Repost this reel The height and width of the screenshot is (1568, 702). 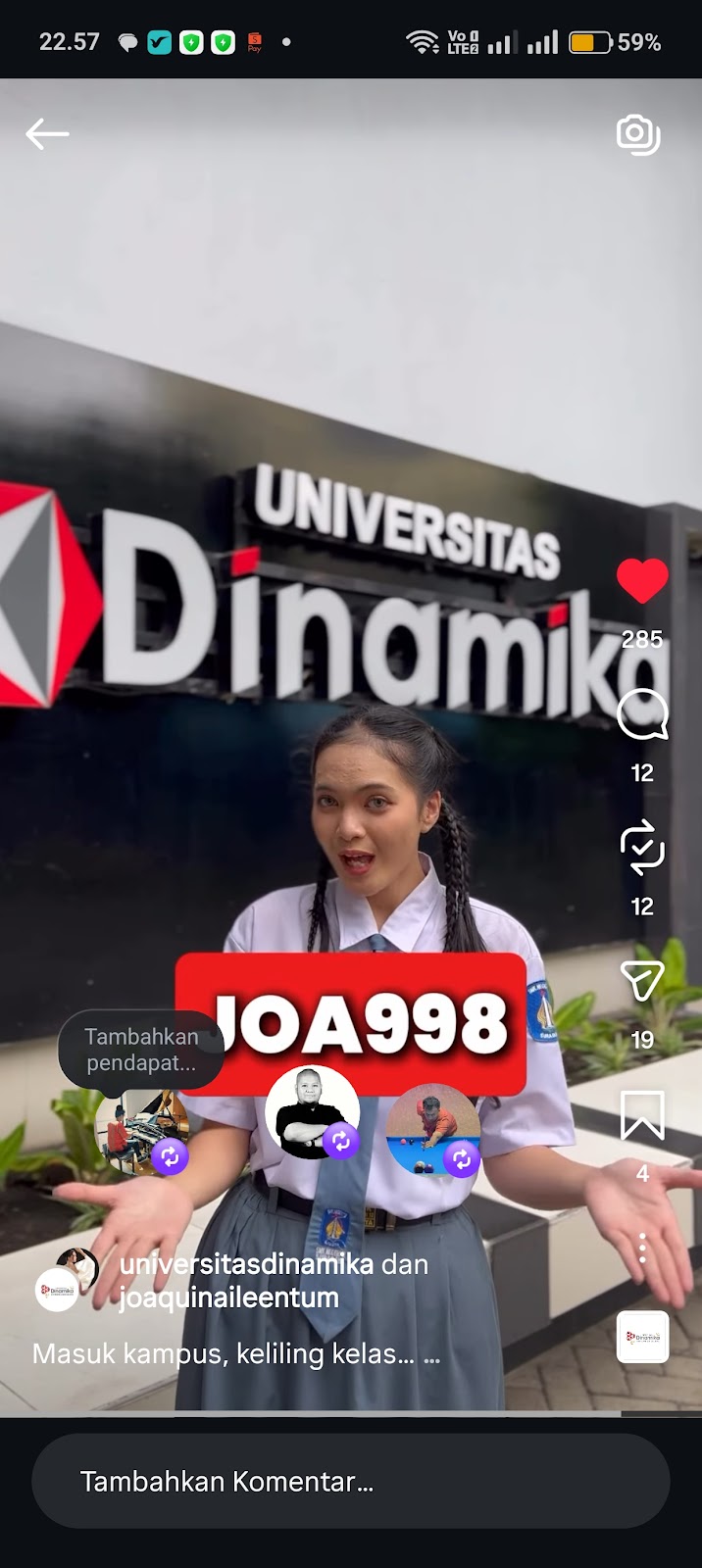coord(642,848)
